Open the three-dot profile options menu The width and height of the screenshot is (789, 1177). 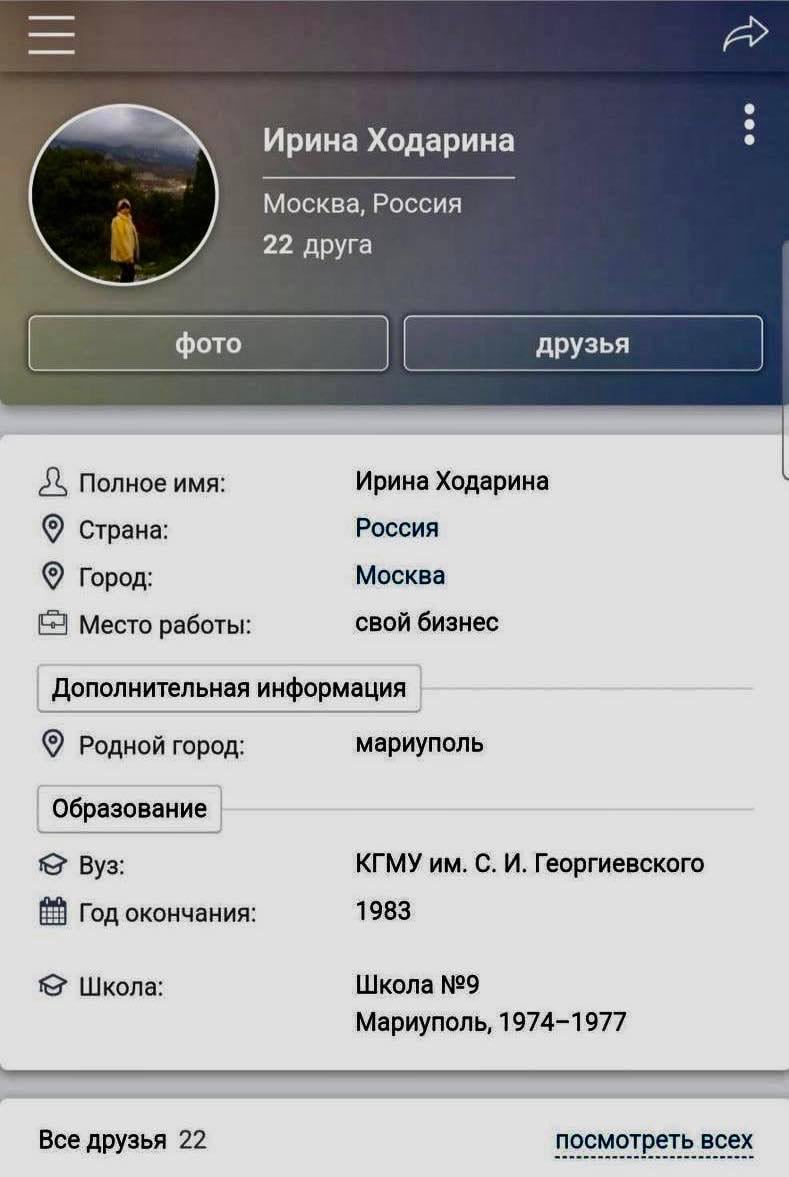(749, 125)
